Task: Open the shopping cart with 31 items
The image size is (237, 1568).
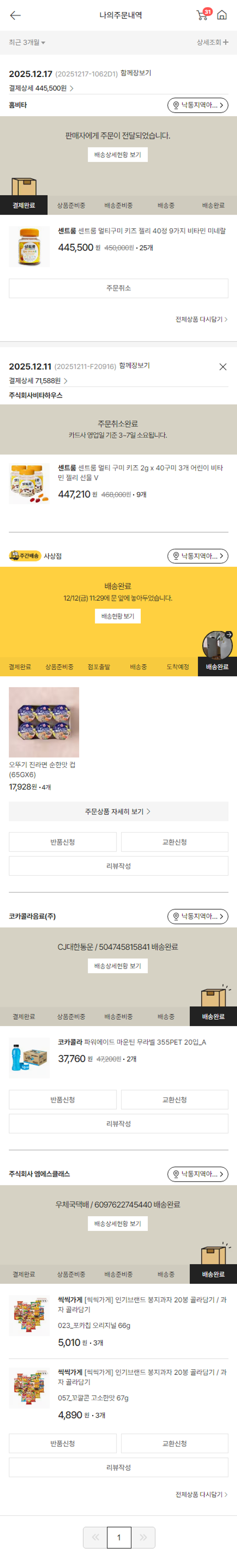Action: pos(202,15)
